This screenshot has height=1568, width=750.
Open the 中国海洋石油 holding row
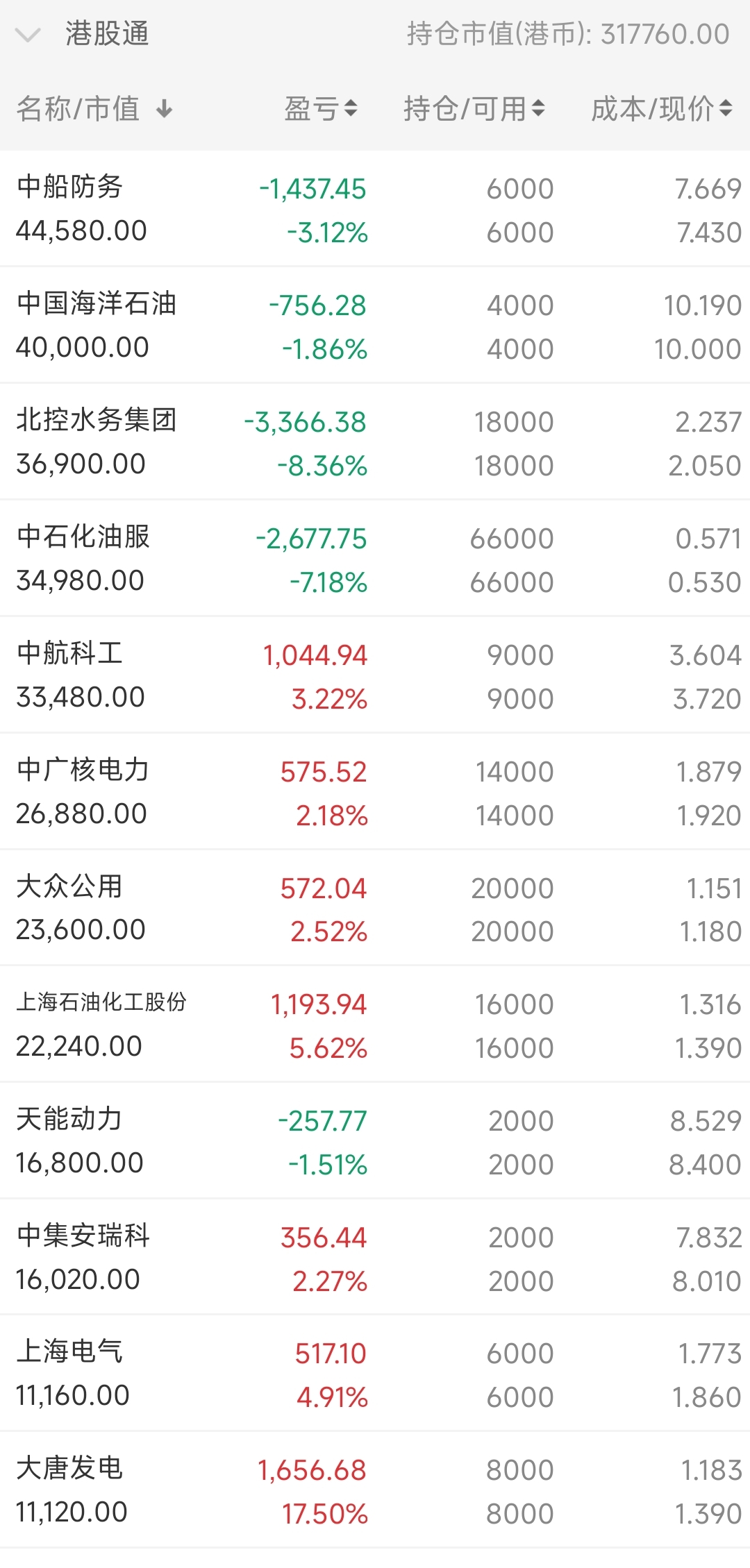click(x=375, y=326)
